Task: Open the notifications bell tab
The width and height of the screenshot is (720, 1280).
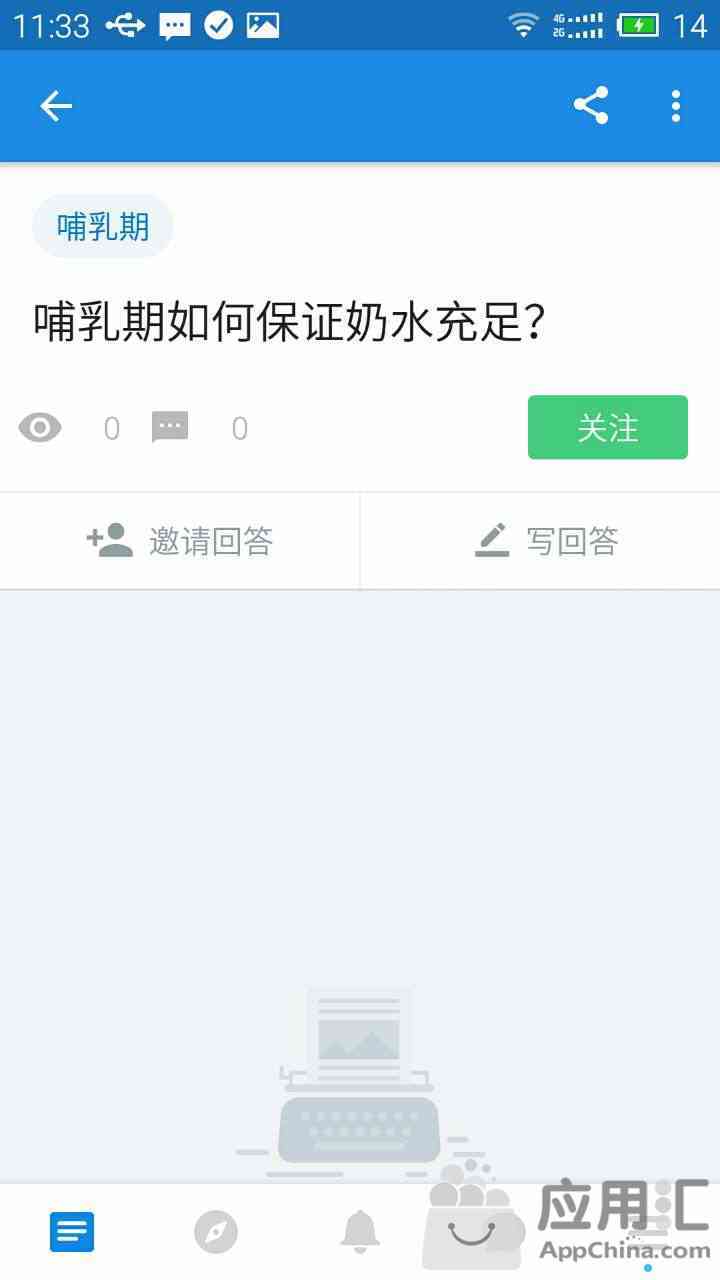Action: coord(360,1232)
